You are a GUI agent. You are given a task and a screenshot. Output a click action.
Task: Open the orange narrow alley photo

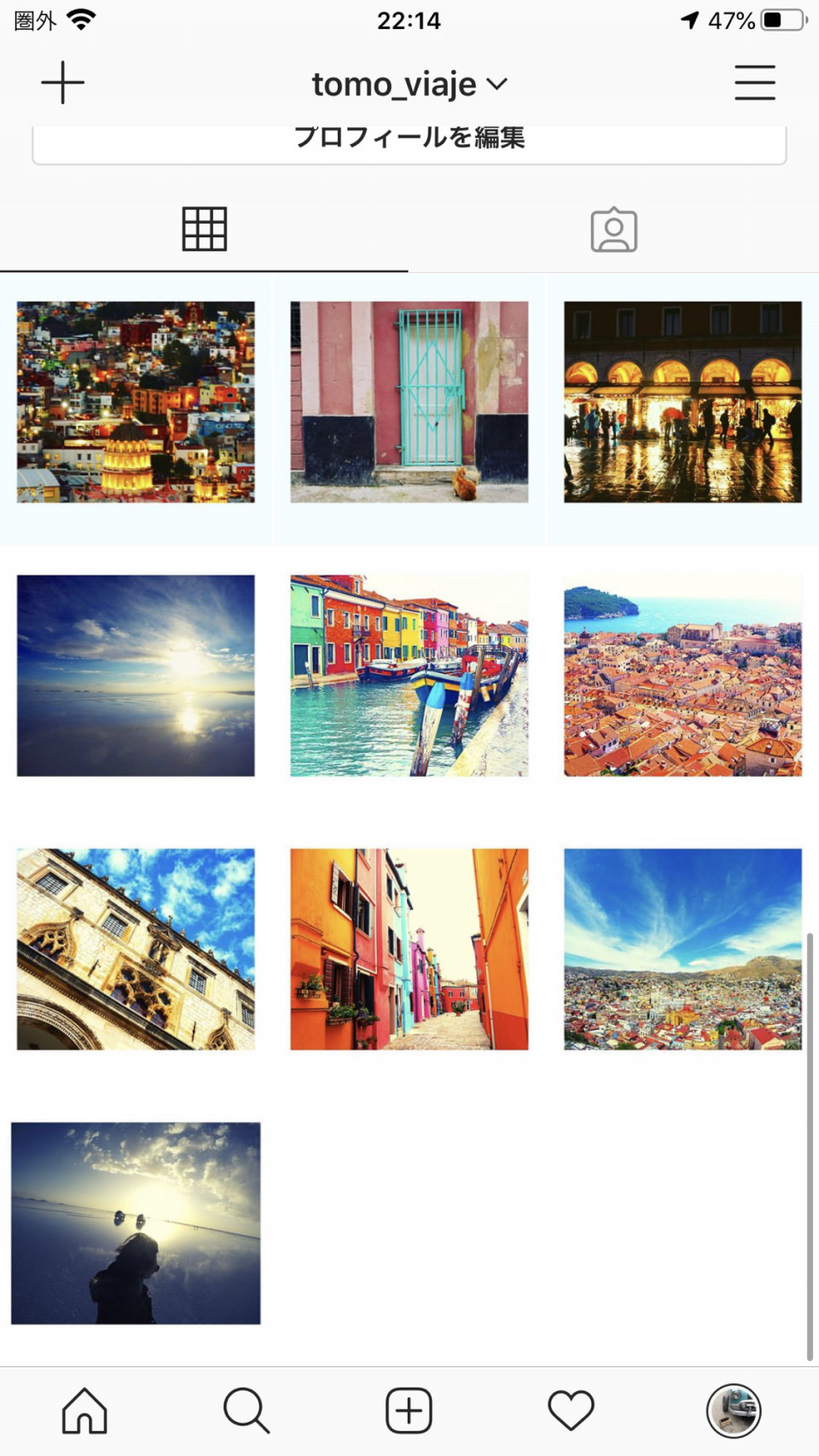click(x=409, y=949)
